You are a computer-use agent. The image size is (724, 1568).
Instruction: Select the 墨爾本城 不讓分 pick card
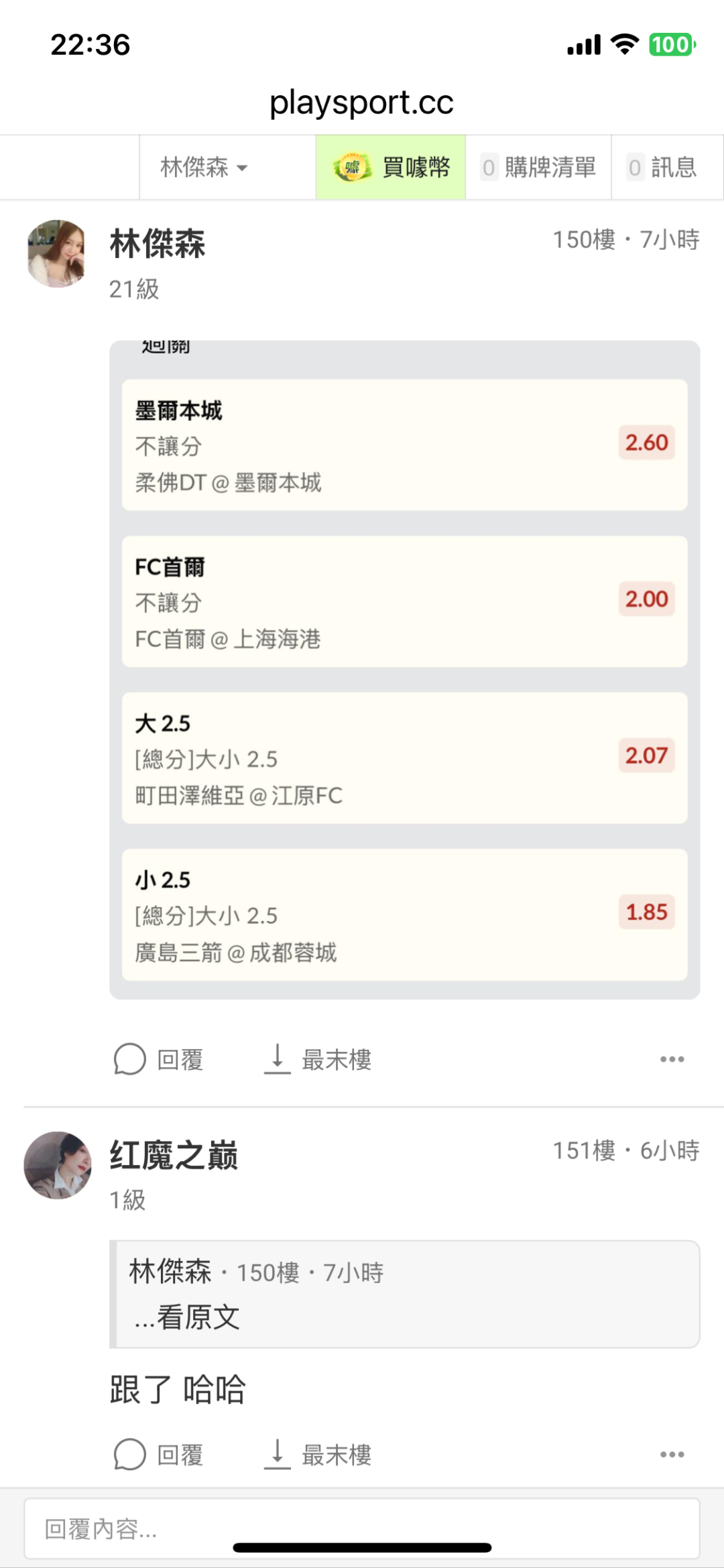pyautogui.click(x=404, y=445)
